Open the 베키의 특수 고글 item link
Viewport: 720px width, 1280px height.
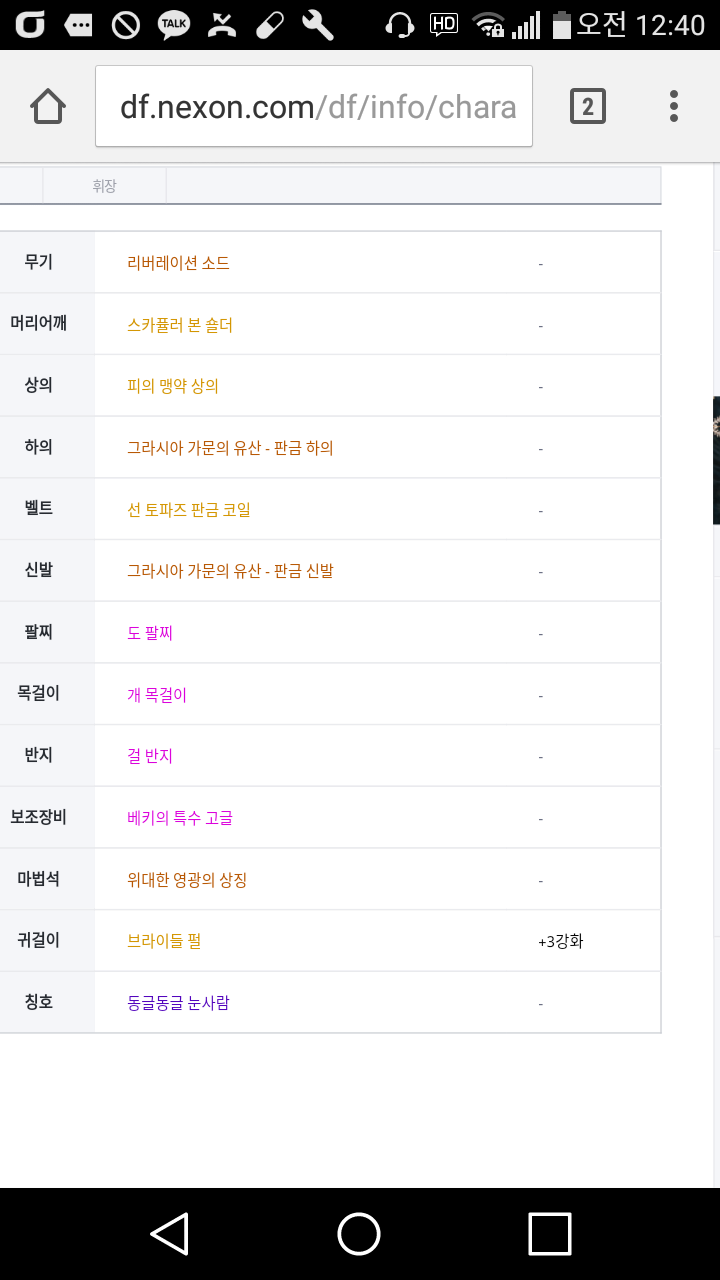(x=180, y=818)
